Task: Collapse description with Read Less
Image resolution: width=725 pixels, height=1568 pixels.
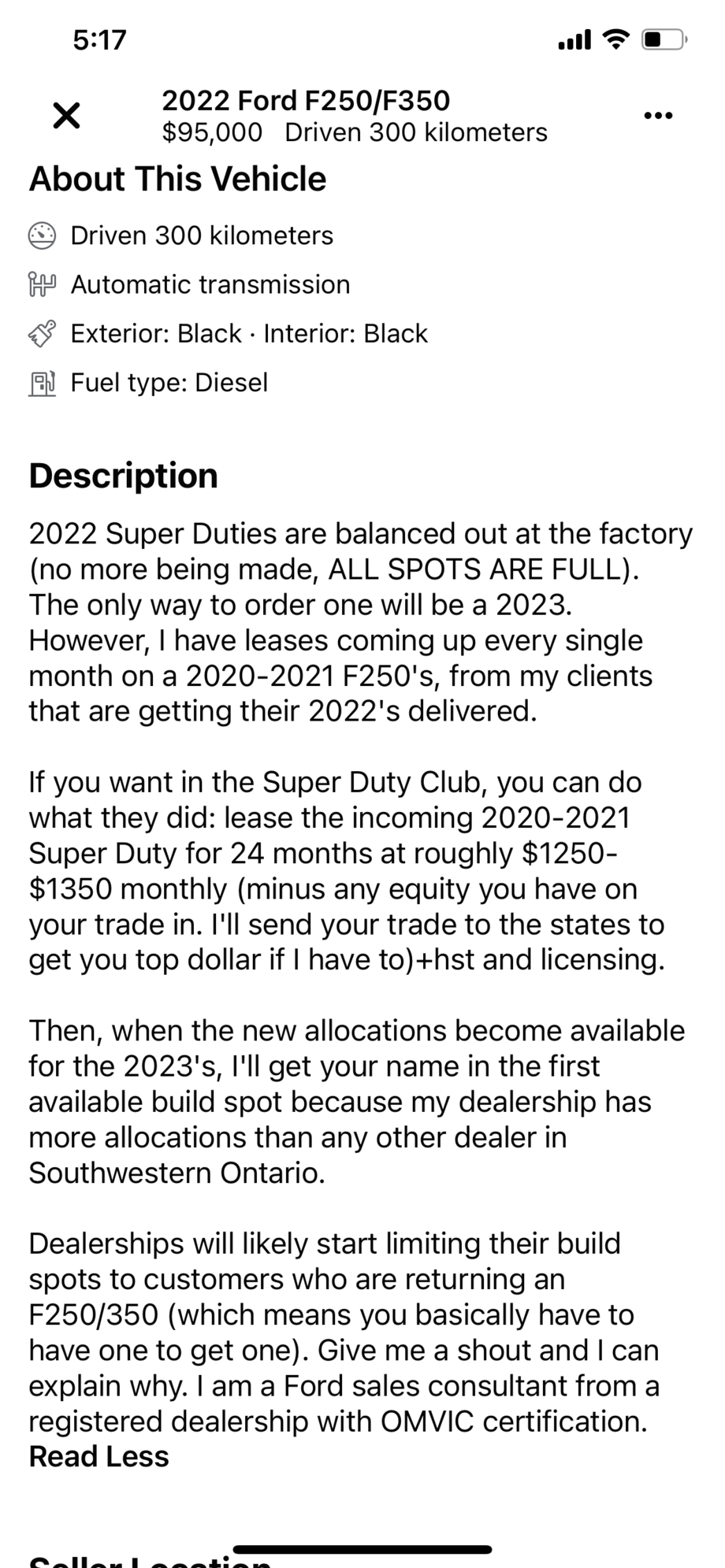Action: point(99,1456)
